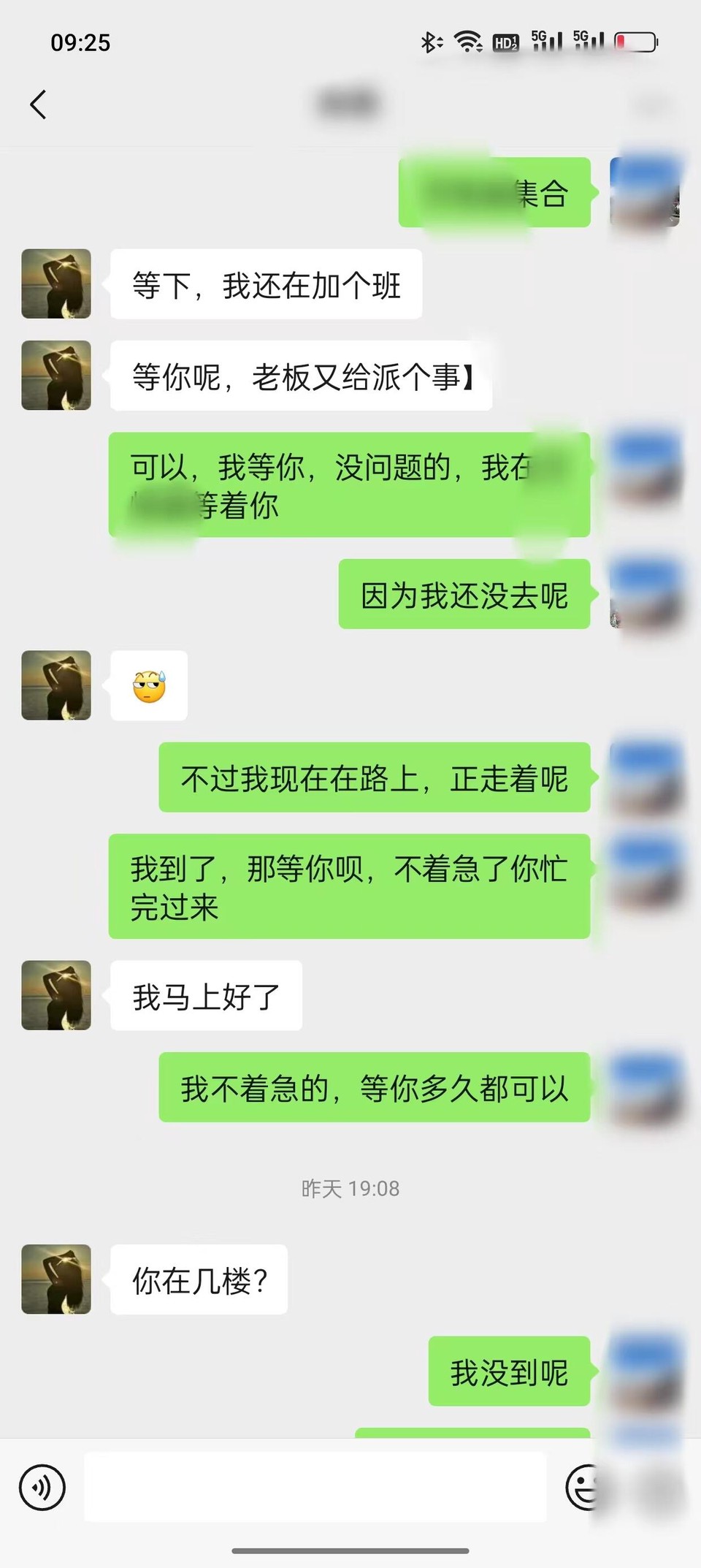Viewport: 701px width, 1568px height.
Task: Open contact avatar beside 你在几楼？
Action: tap(56, 1279)
